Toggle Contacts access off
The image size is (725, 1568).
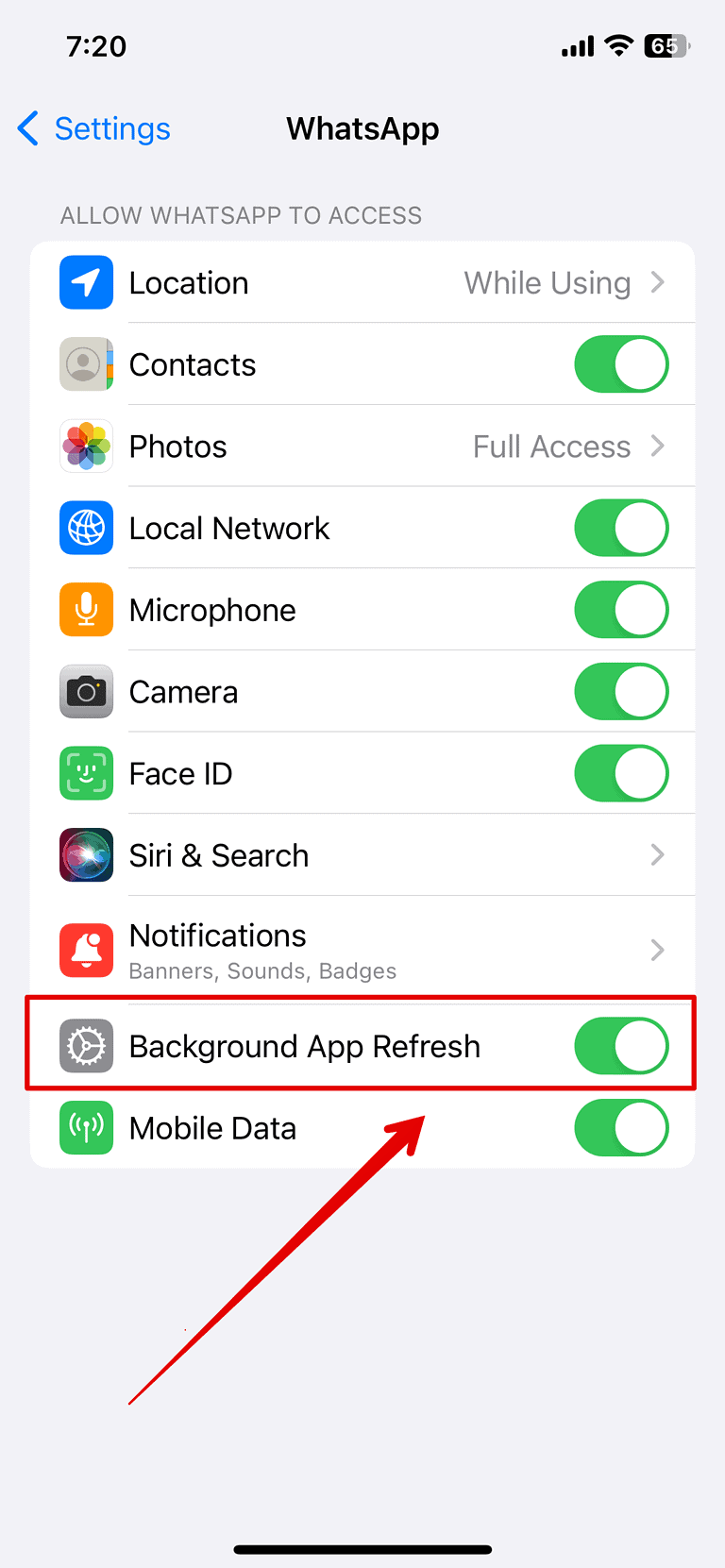pos(621,364)
